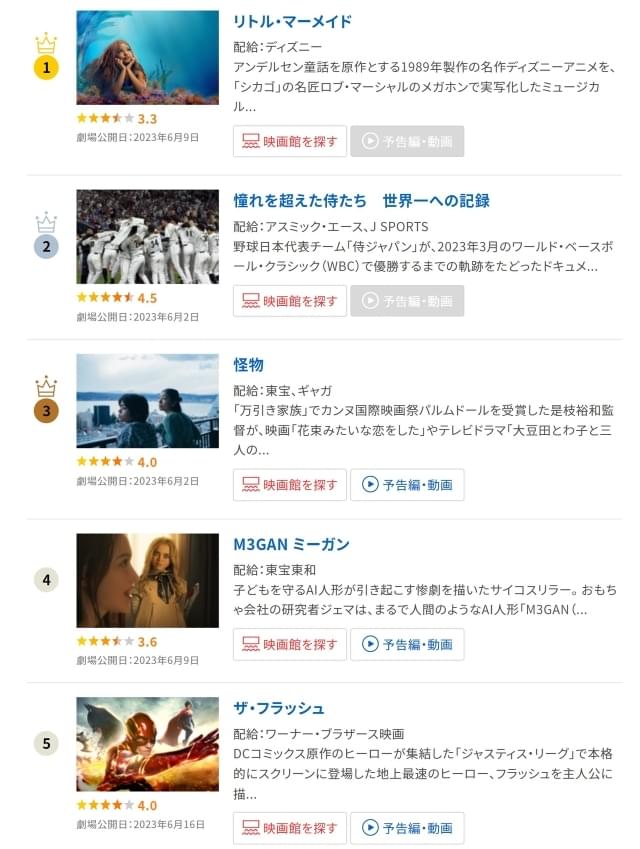Viewport: 640px width, 849px height.
Task: Open the ザ・フラッシュ title link
Action: pyautogui.click(x=278, y=708)
